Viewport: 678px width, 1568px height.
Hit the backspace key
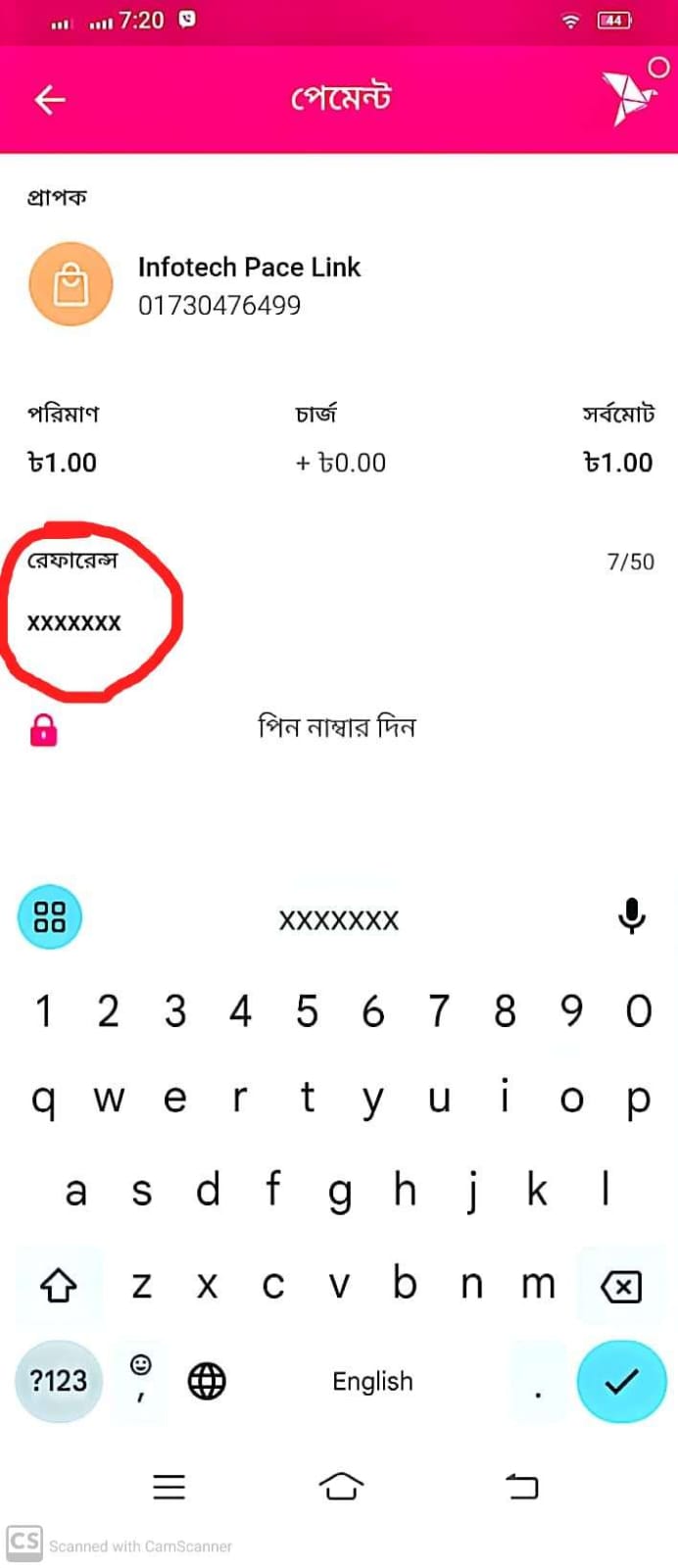click(621, 1286)
